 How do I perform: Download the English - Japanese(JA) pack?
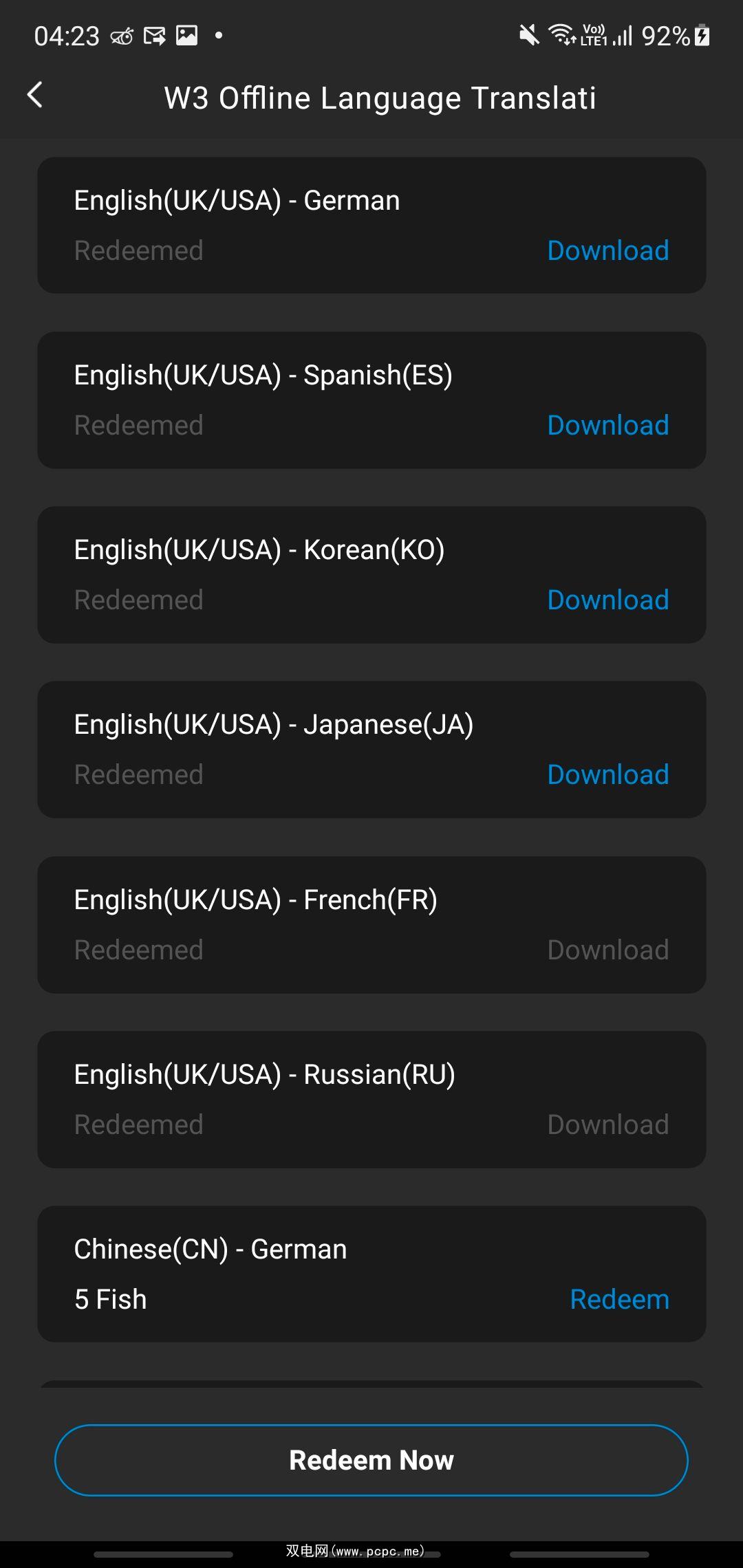pos(607,774)
